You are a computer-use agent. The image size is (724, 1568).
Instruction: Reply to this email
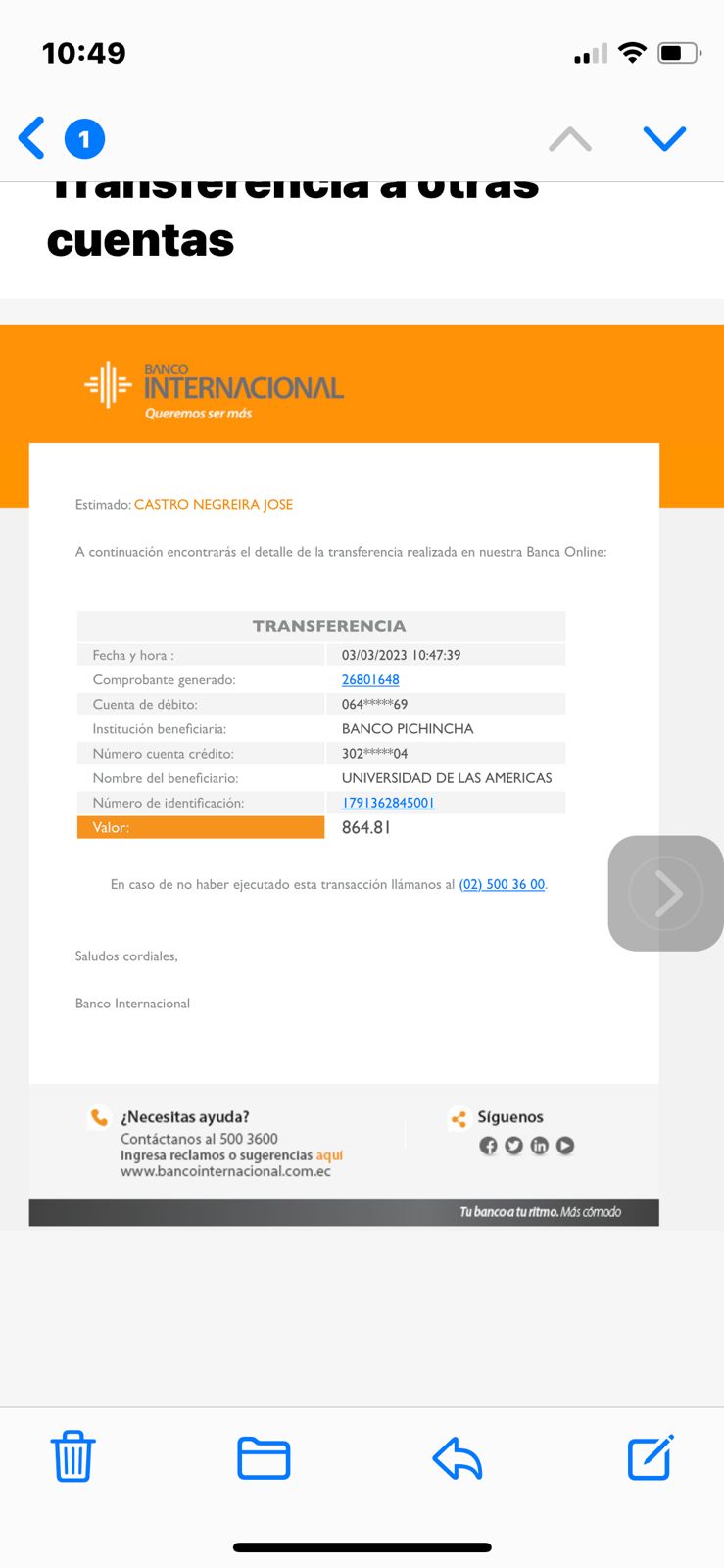tap(458, 1457)
